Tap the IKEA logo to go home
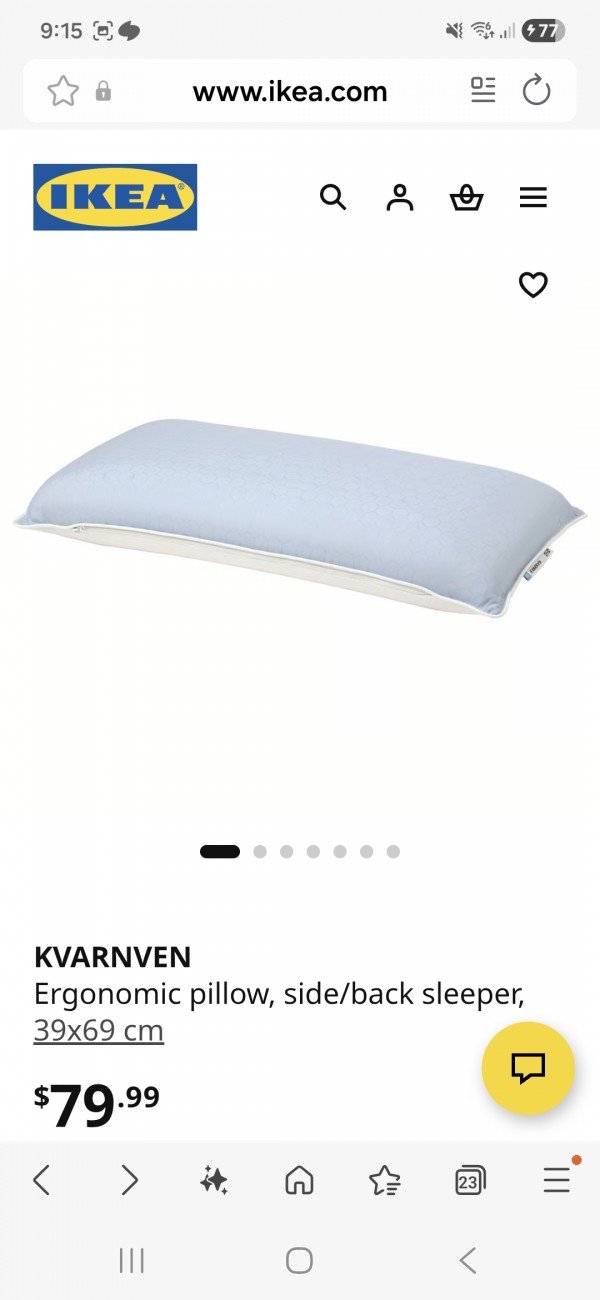The width and height of the screenshot is (600, 1300). [115, 197]
